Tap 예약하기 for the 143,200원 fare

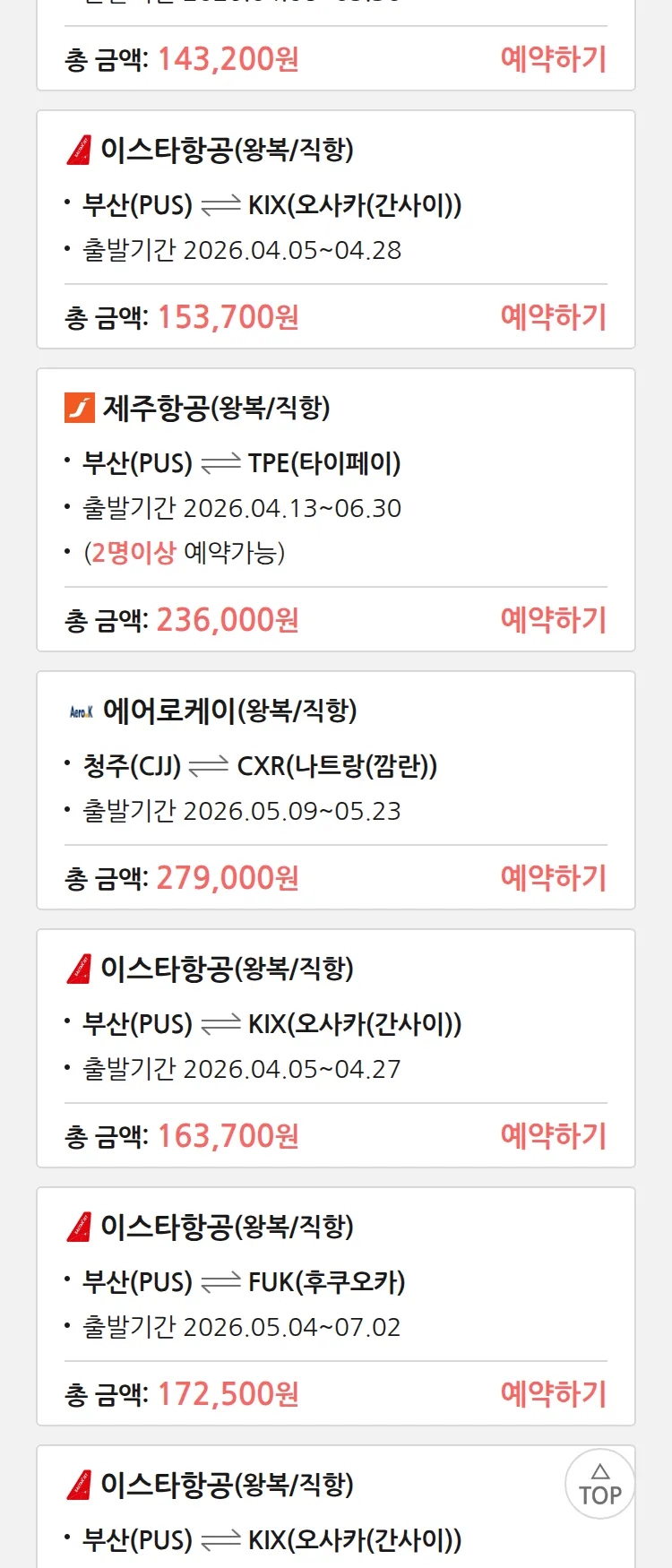tap(553, 59)
